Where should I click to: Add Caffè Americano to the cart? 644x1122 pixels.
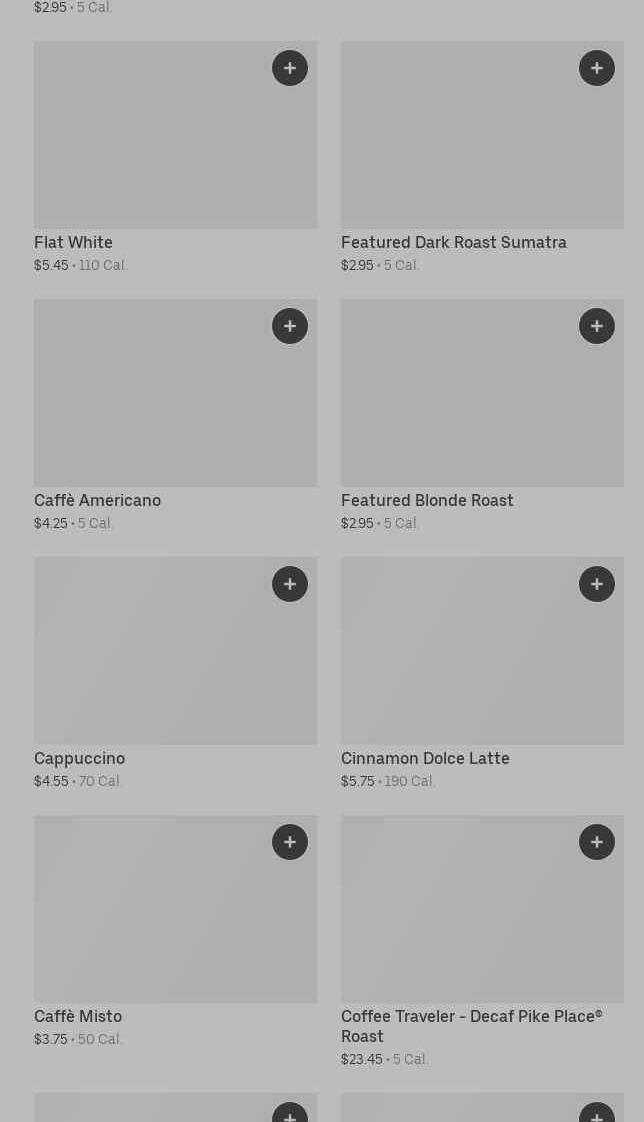pos(290,326)
